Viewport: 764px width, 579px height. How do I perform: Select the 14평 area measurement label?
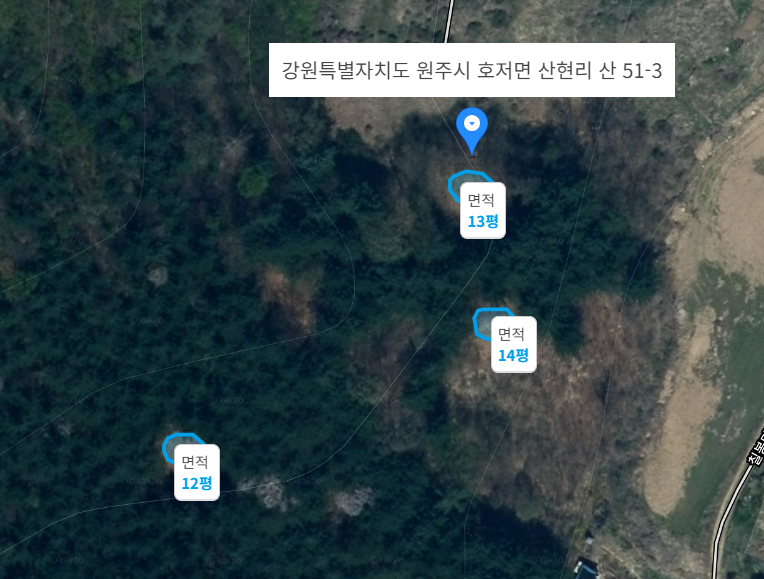click(x=512, y=344)
